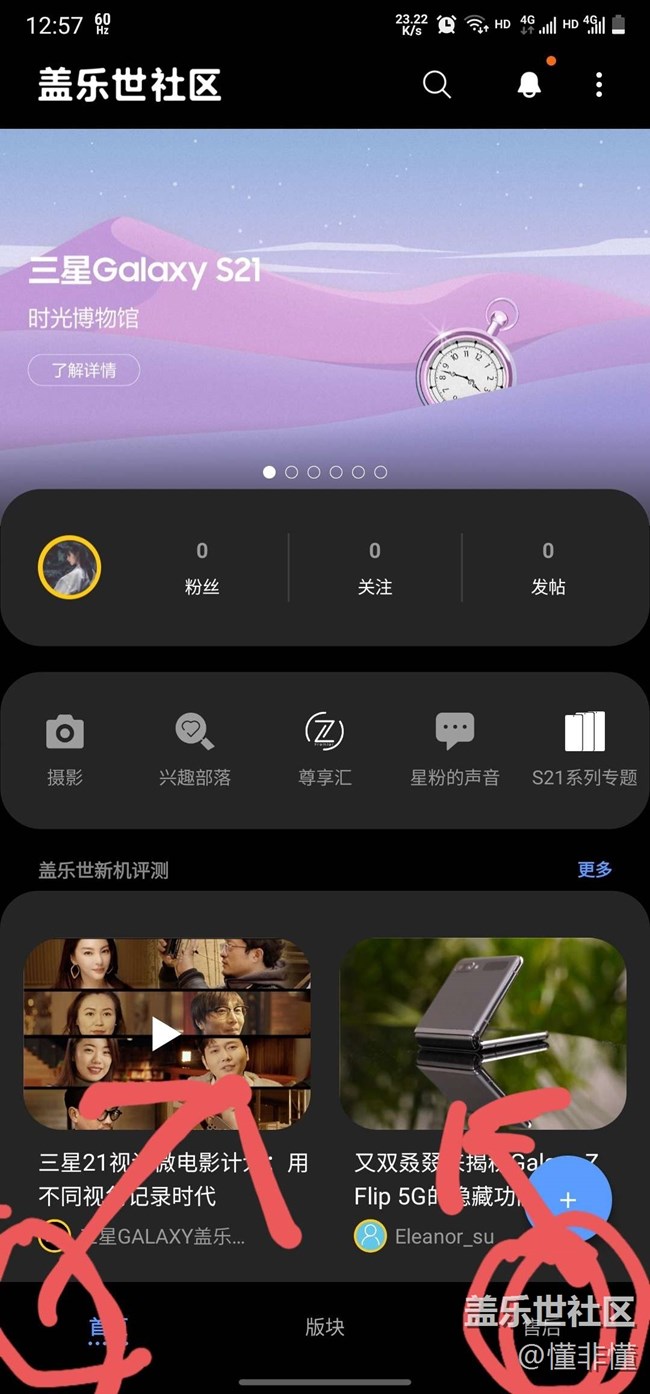Open the S21系列专题 section
This screenshot has height=1394, width=650.
(585, 748)
